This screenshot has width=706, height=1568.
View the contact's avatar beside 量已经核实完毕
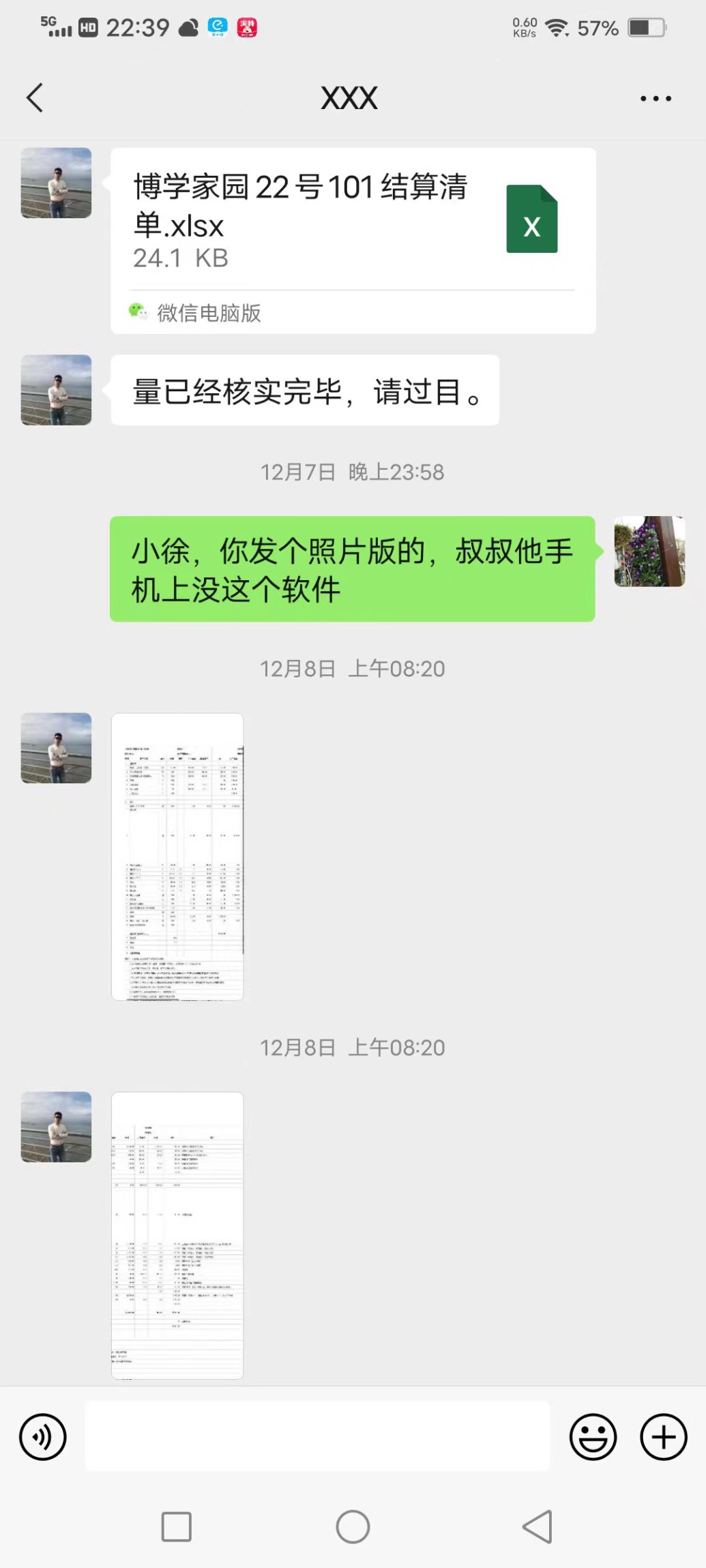pos(56,390)
